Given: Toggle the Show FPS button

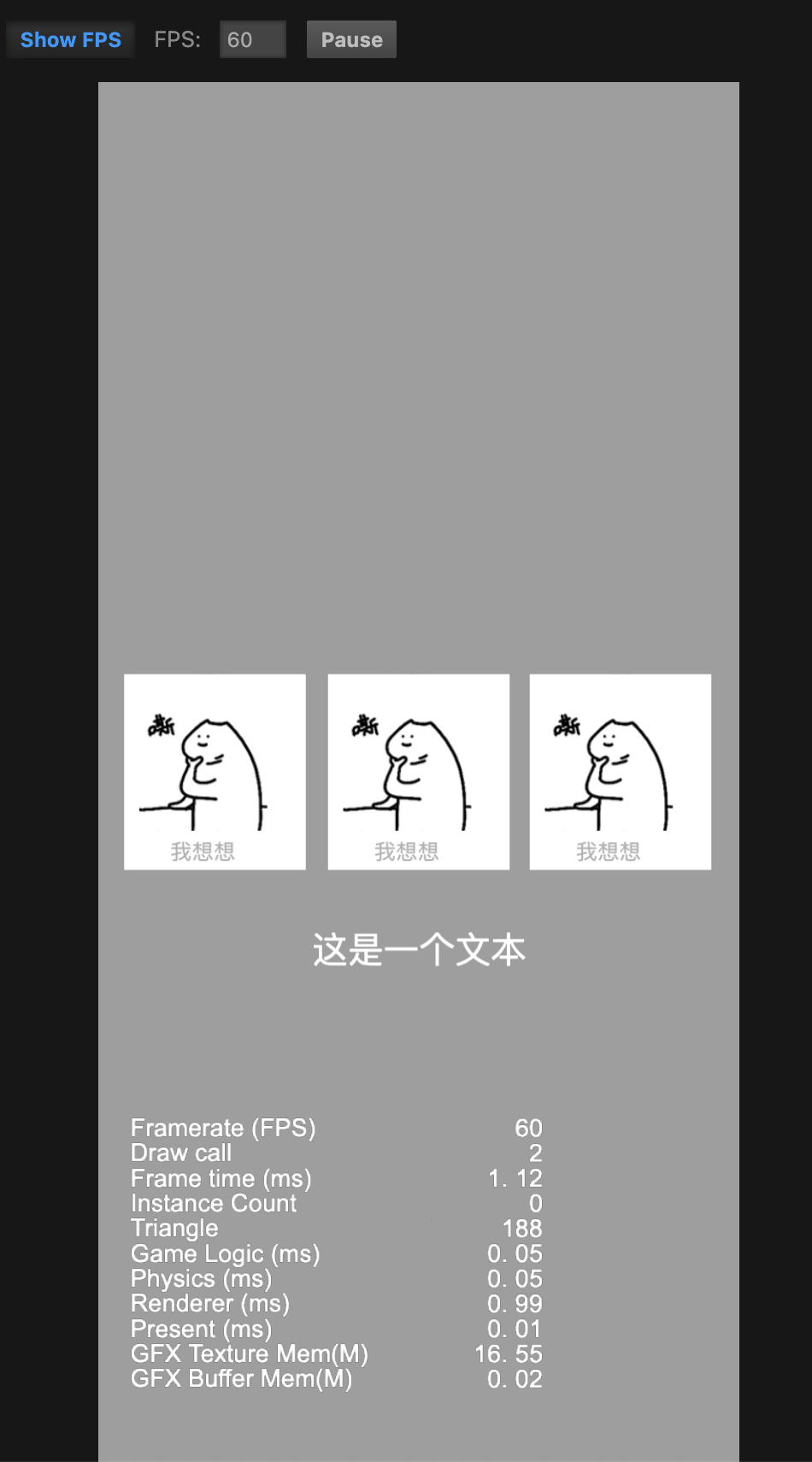Looking at the screenshot, I should 70,40.
